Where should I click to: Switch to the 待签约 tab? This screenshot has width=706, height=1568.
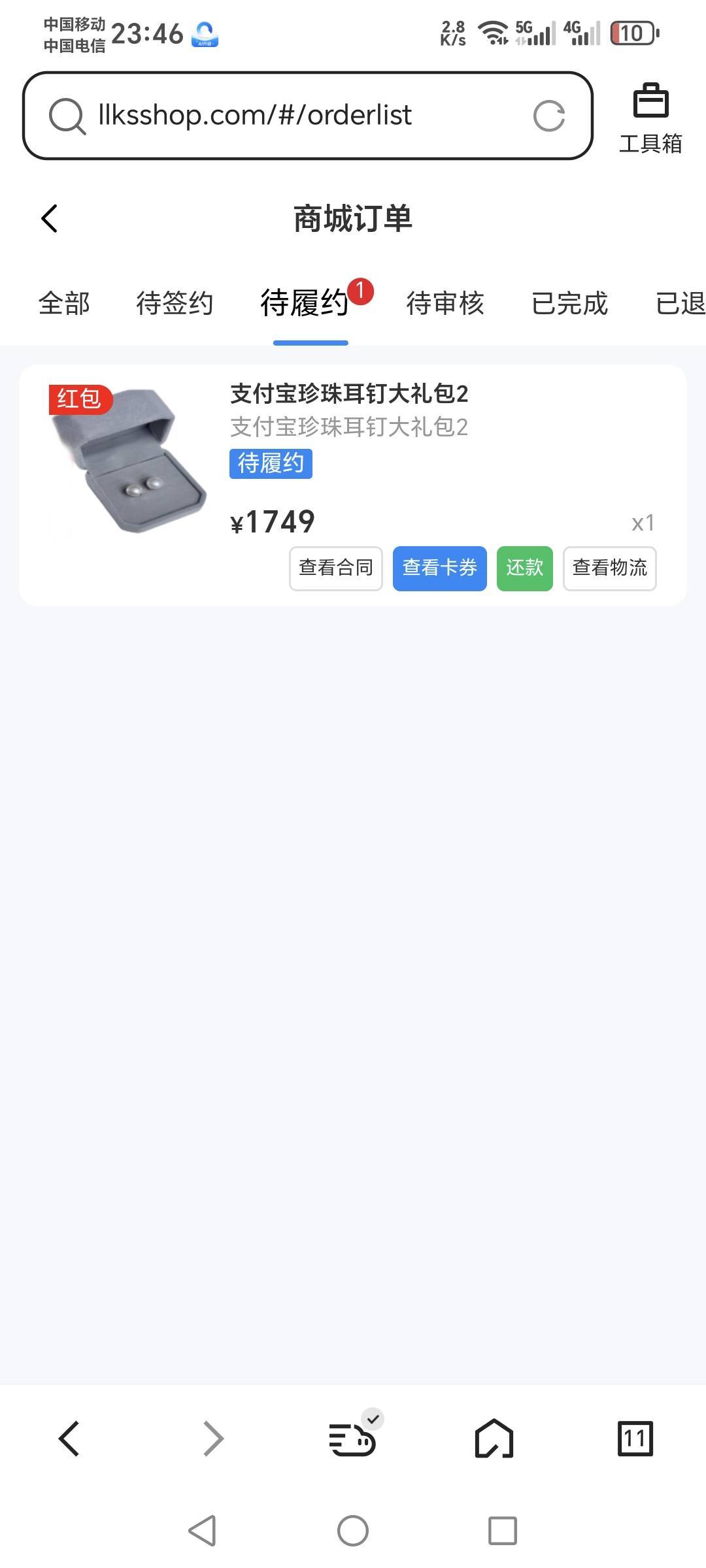(175, 303)
